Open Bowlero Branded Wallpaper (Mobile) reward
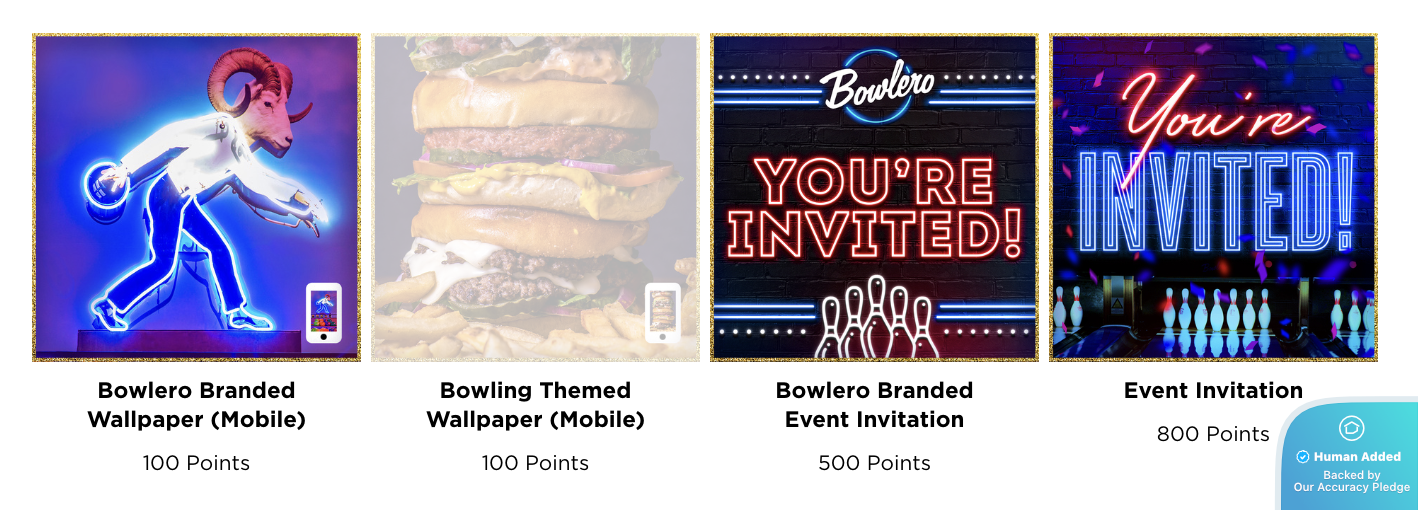This screenshot has width=1418, height=510. pos(196,198)
